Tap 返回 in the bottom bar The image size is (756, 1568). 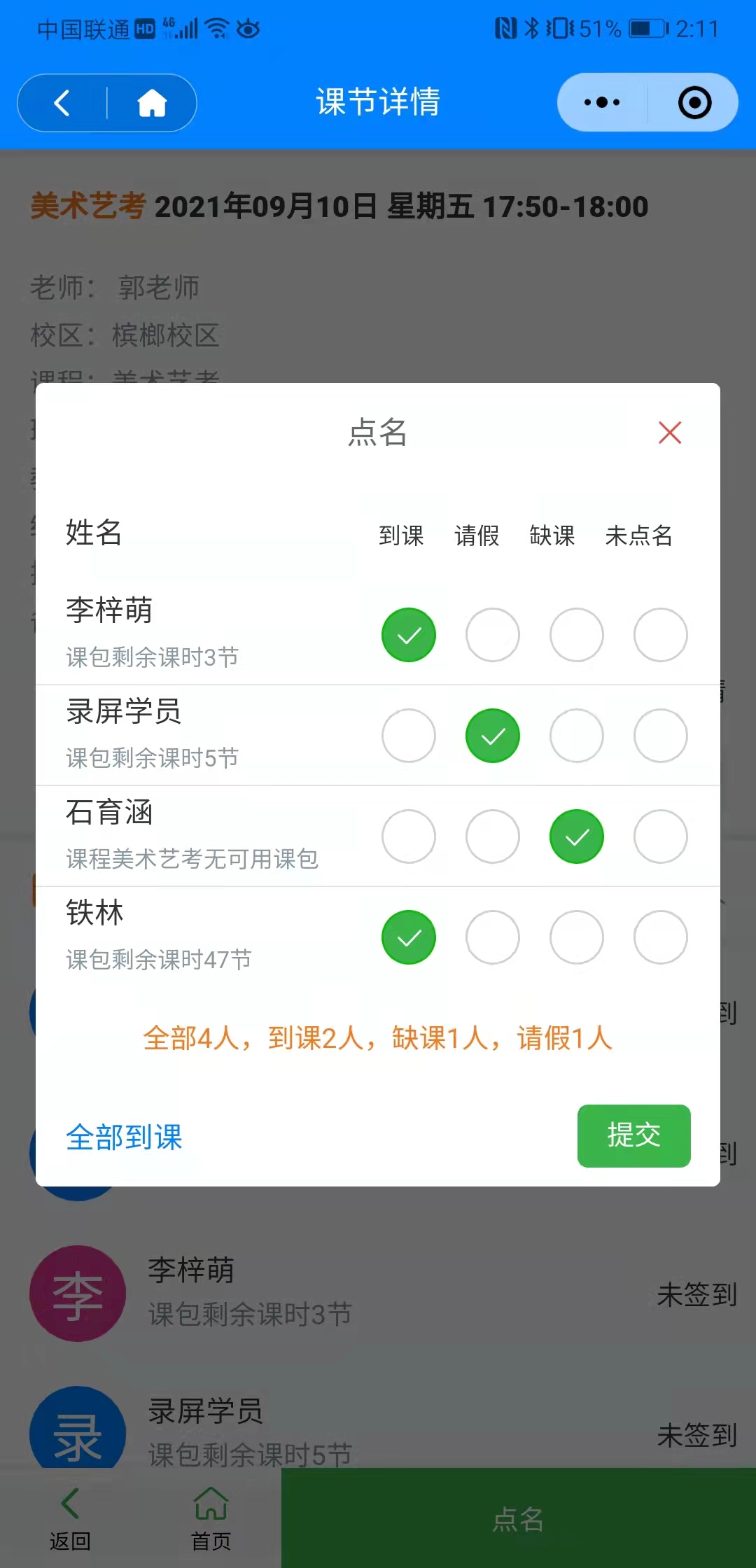click(x=70, y=1518)
